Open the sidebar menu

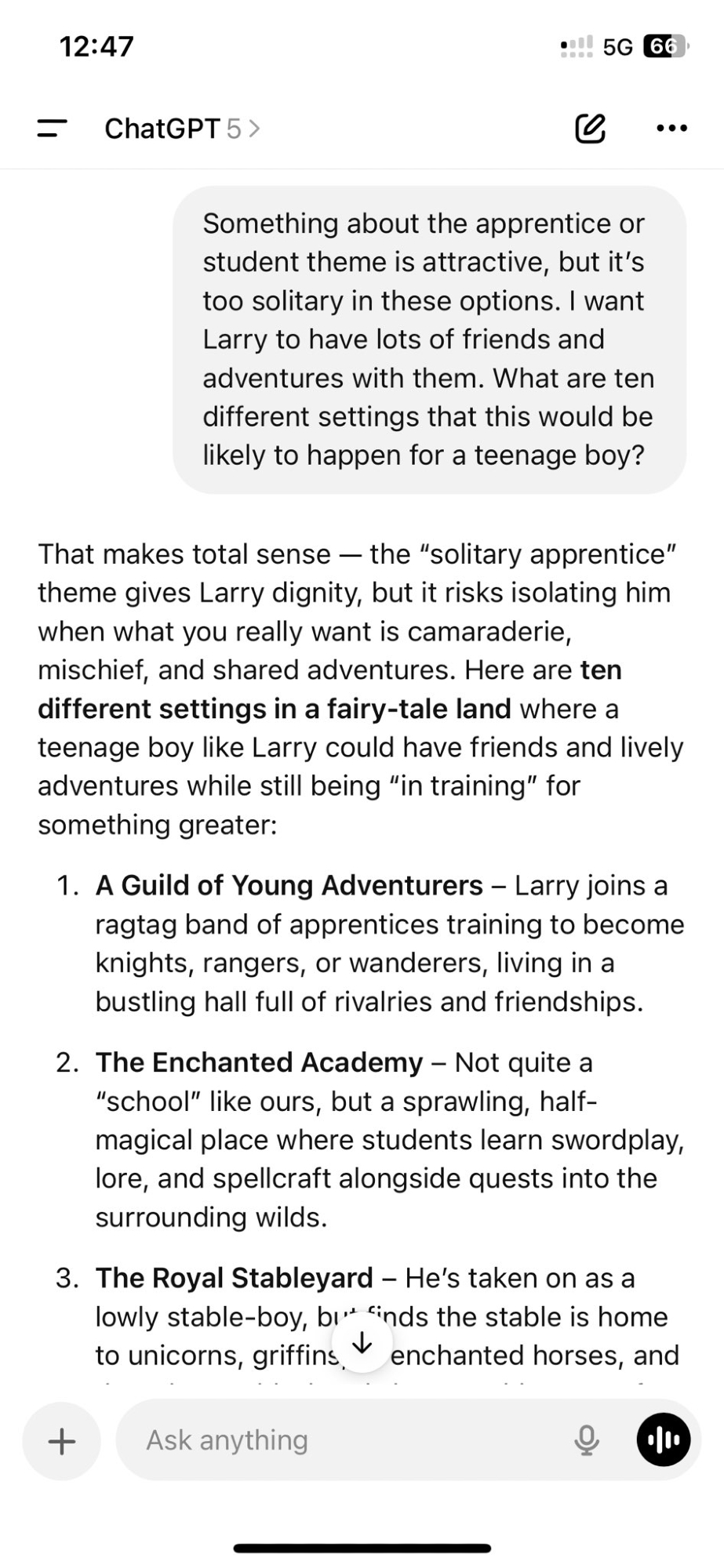(52, 129)
